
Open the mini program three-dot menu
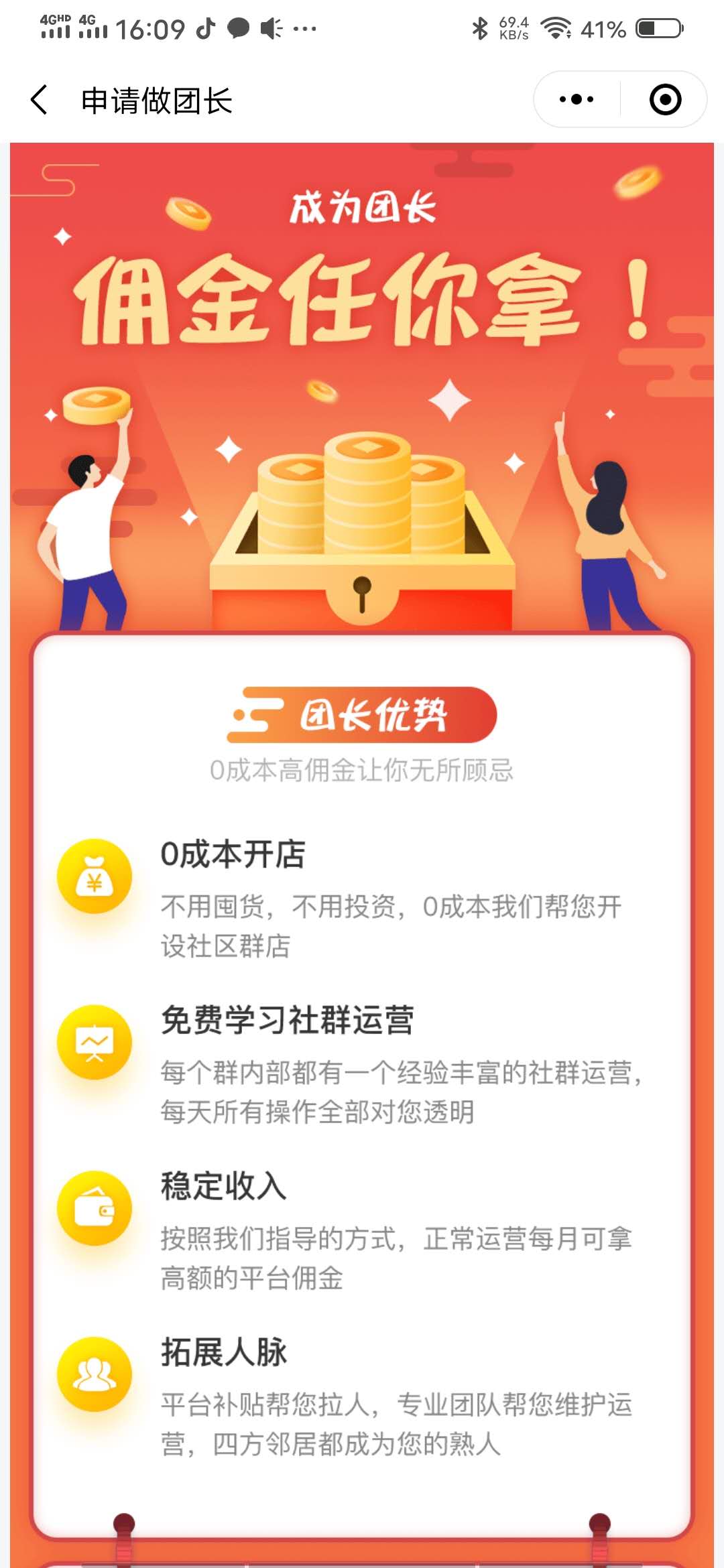577,100
